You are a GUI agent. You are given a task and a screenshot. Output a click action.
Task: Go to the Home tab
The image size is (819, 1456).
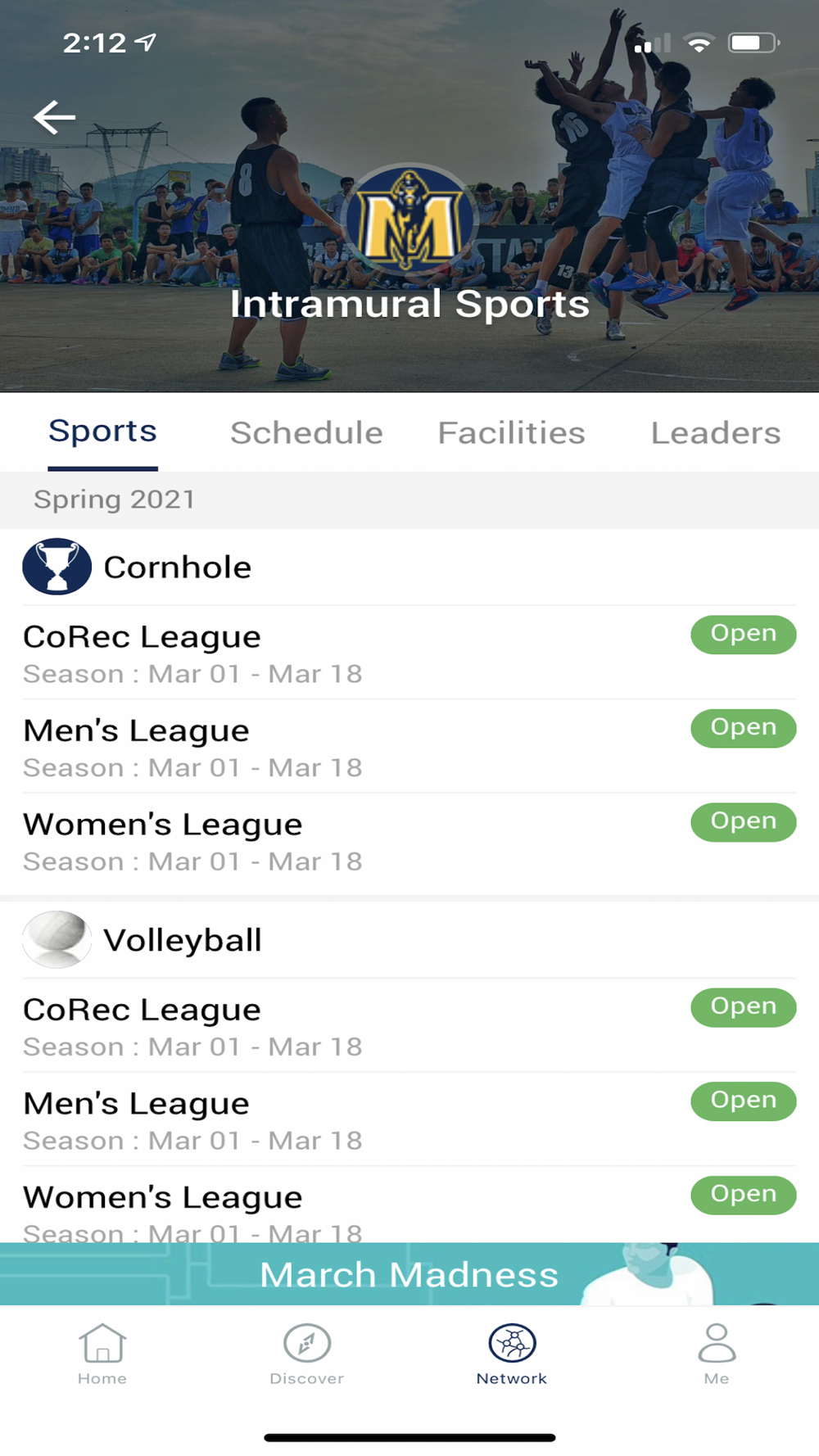(x=102, y=1354)
